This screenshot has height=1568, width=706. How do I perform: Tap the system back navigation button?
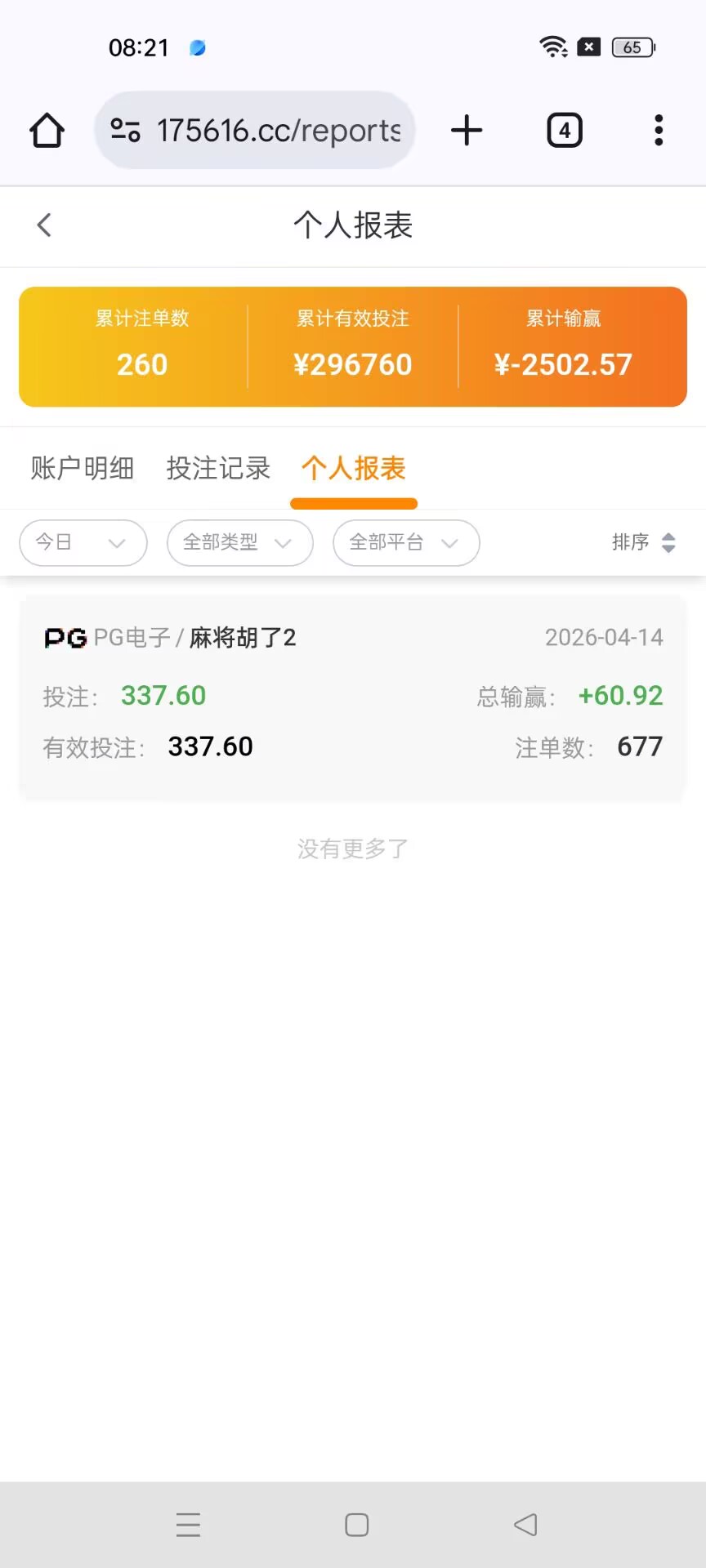click(x=525, y=1525)
